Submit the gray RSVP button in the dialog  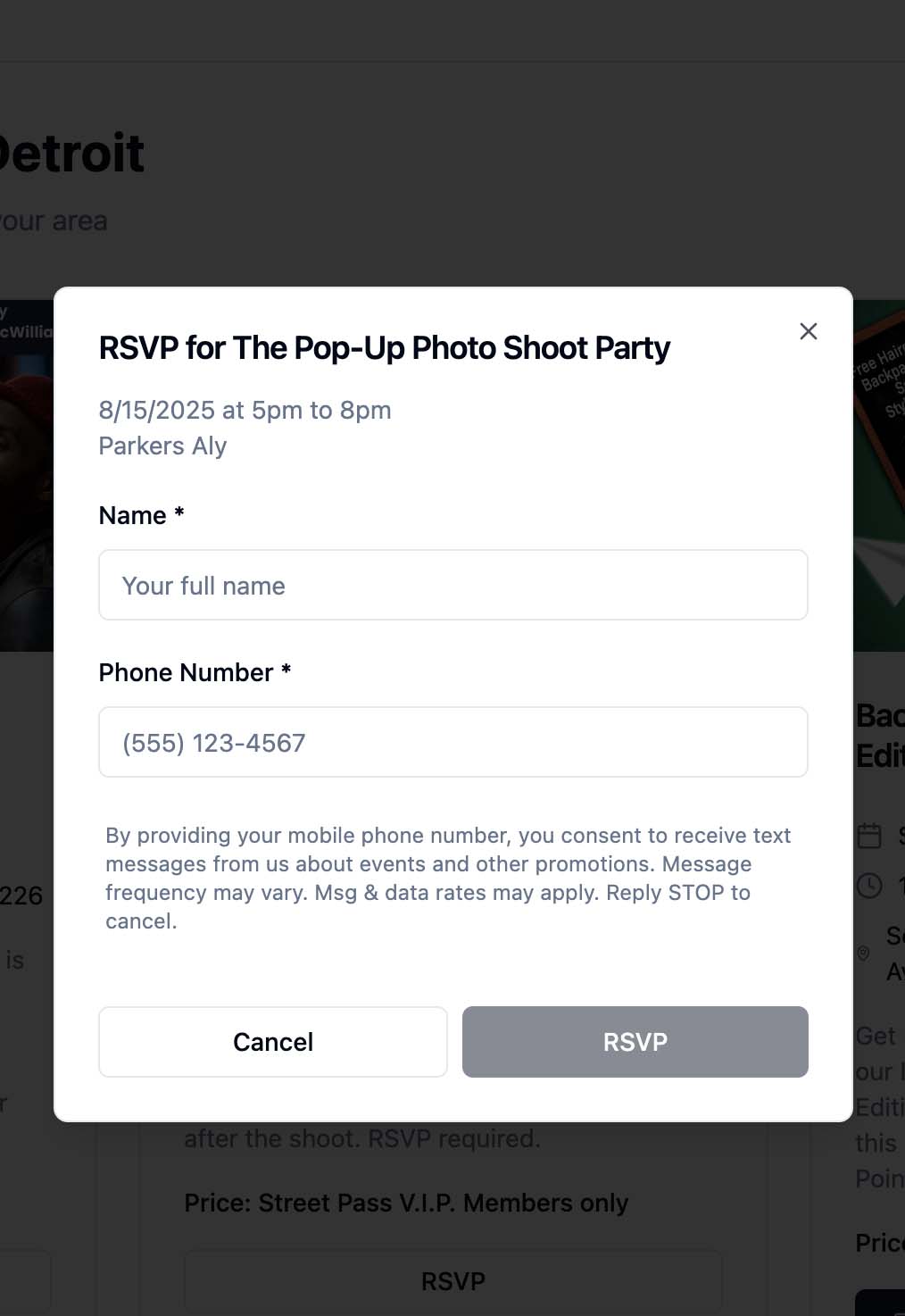click(635, 1042)
